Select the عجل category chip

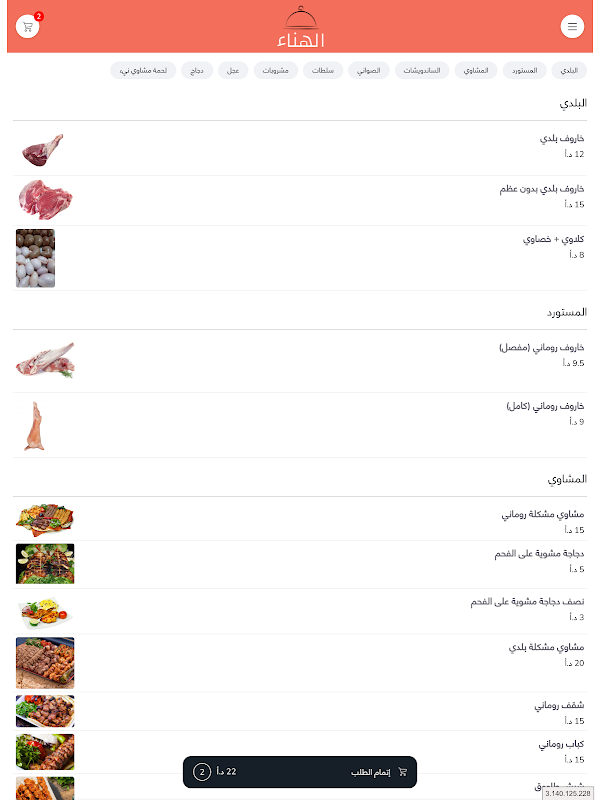233,70
